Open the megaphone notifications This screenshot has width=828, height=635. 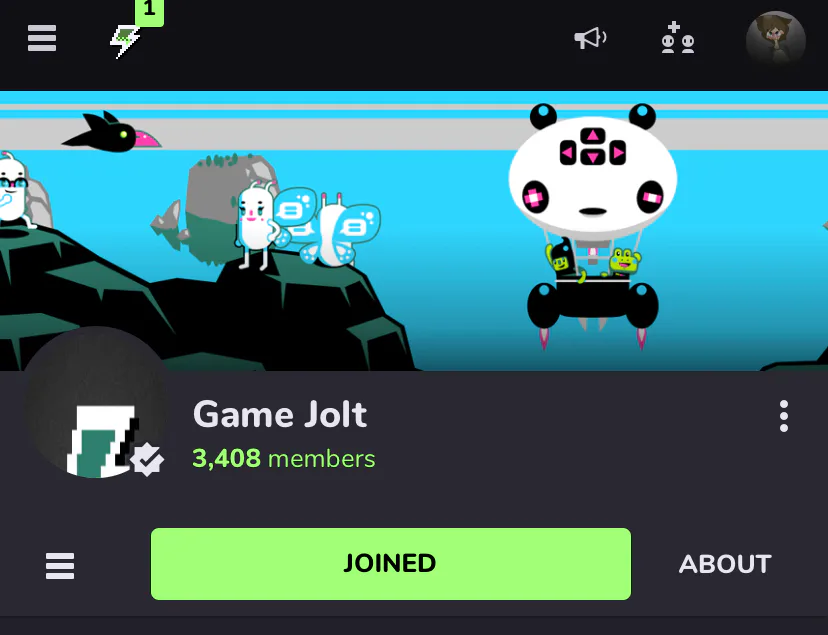[590, 39]
